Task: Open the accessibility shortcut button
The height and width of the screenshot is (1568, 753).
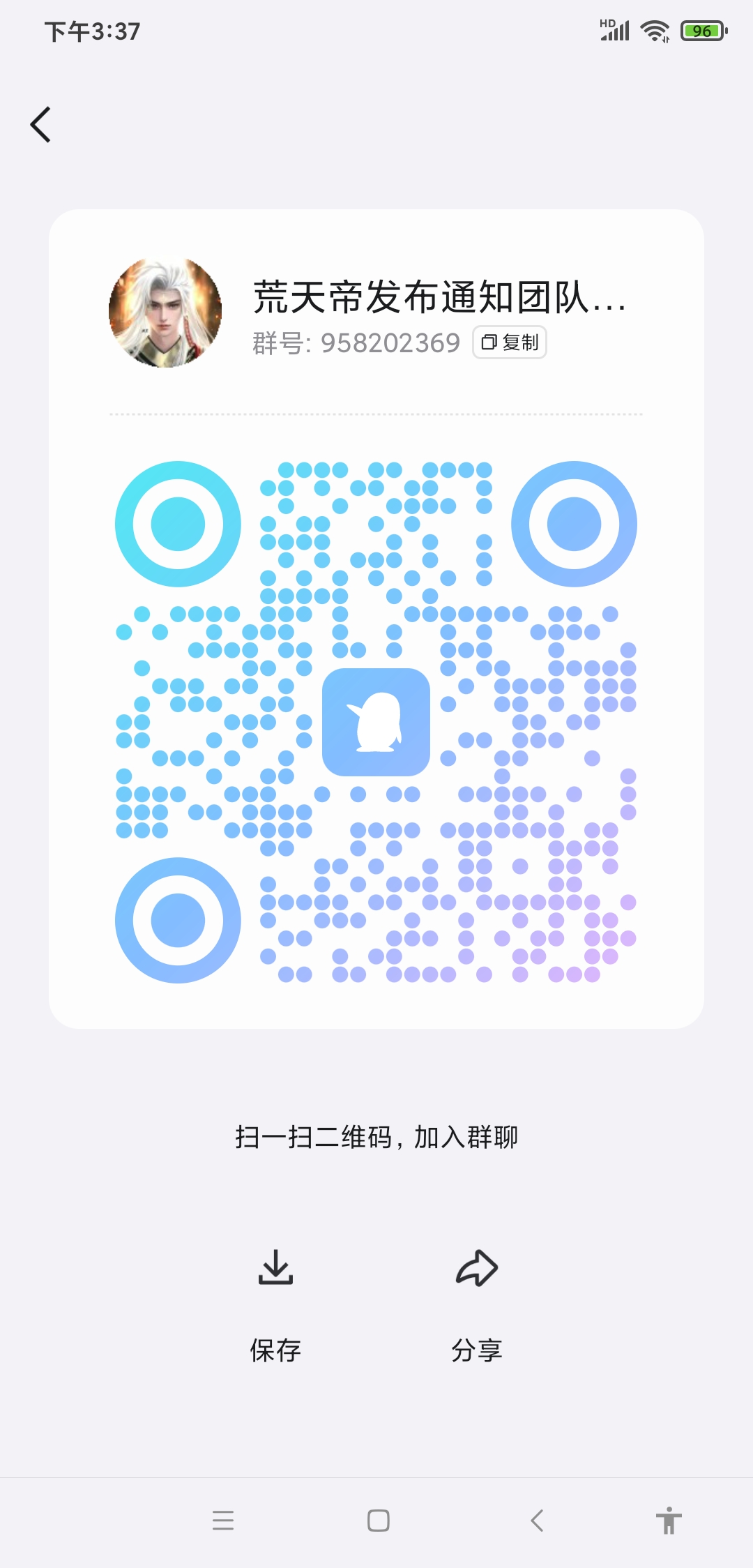Action: [x=668, y=1520]
